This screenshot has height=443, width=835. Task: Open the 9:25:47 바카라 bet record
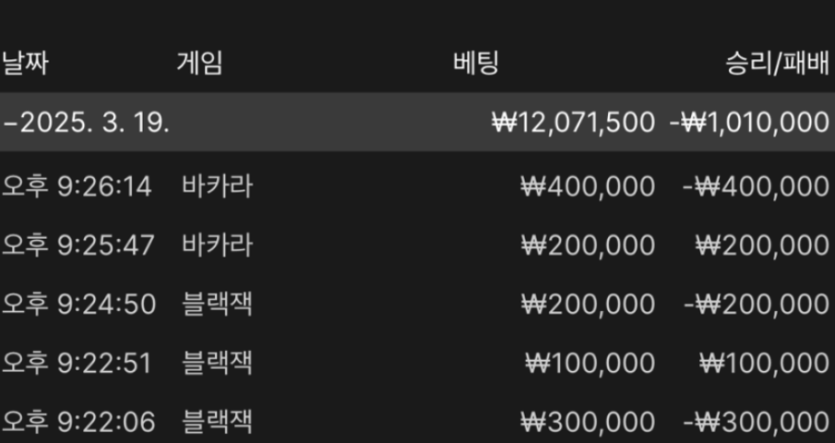[x=415, y=245]
